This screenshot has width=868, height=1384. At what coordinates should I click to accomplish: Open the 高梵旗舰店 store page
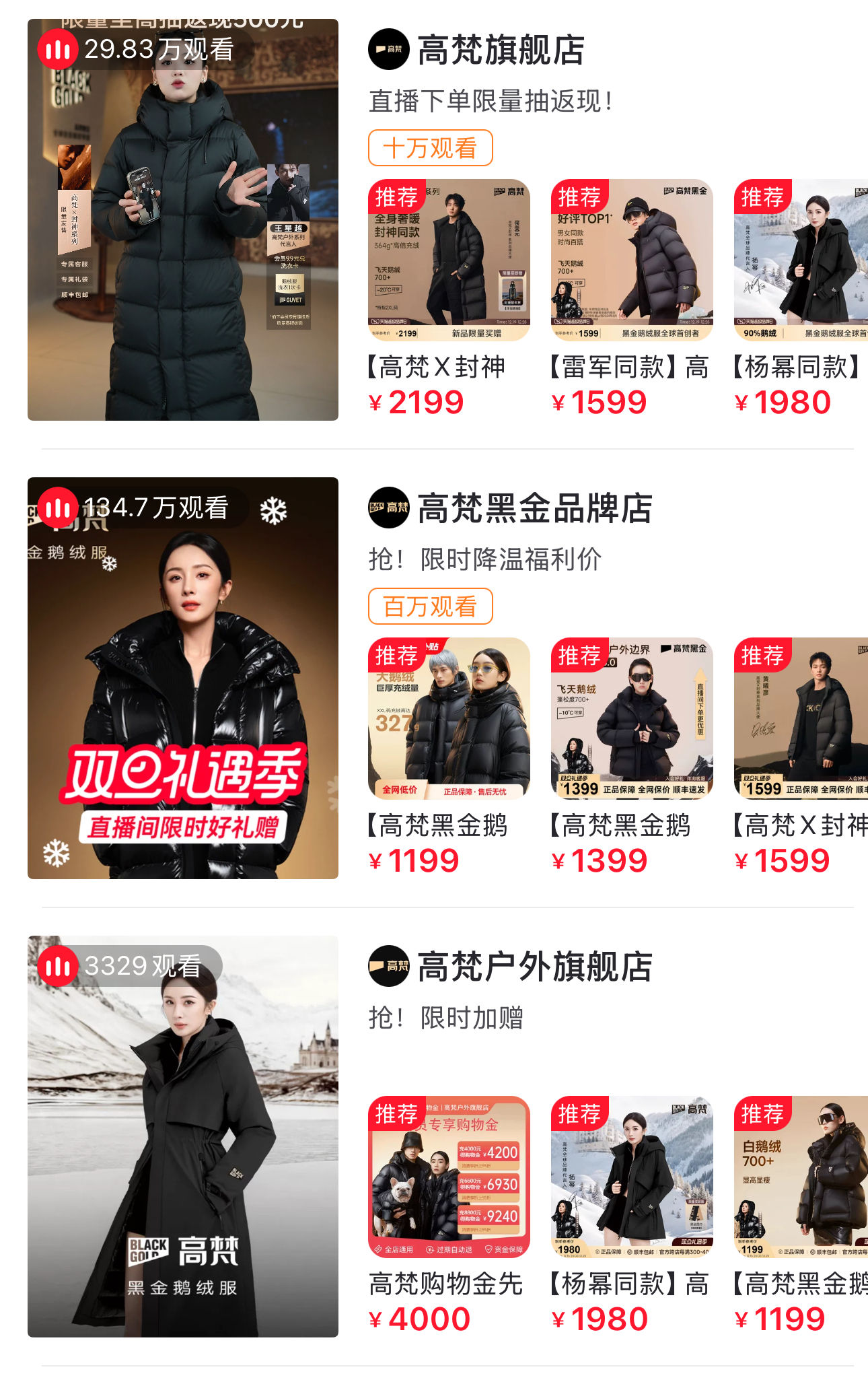(x=500, y=50)
